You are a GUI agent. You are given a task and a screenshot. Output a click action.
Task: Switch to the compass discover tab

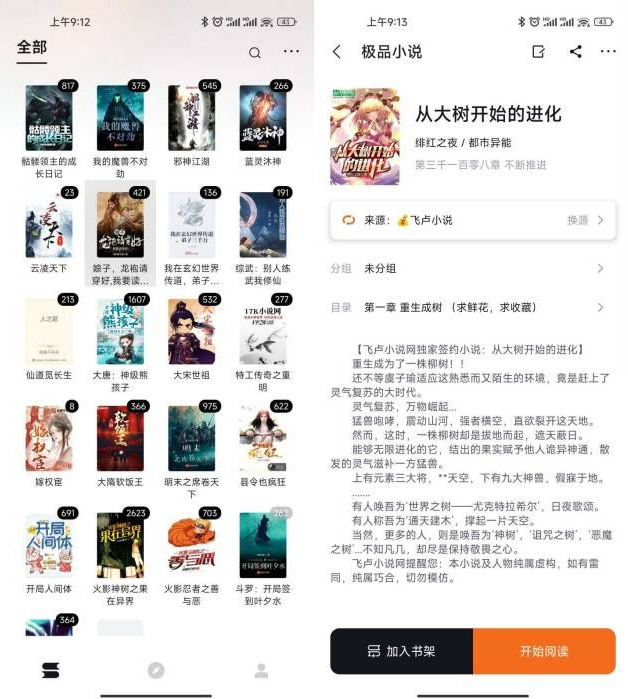(x=156, y=671)
